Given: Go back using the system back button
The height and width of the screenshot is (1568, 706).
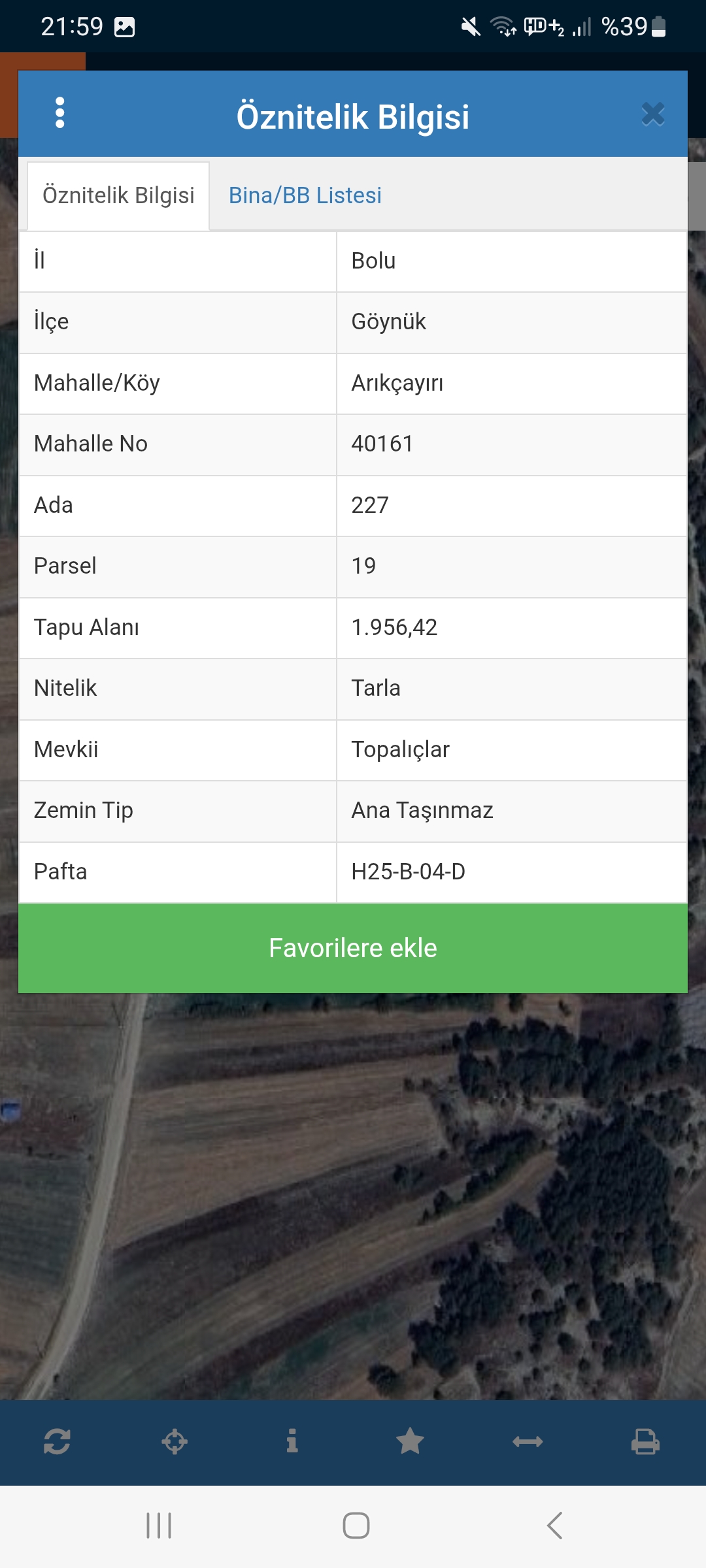Looking at the screenshot, I should [555, 1526].
